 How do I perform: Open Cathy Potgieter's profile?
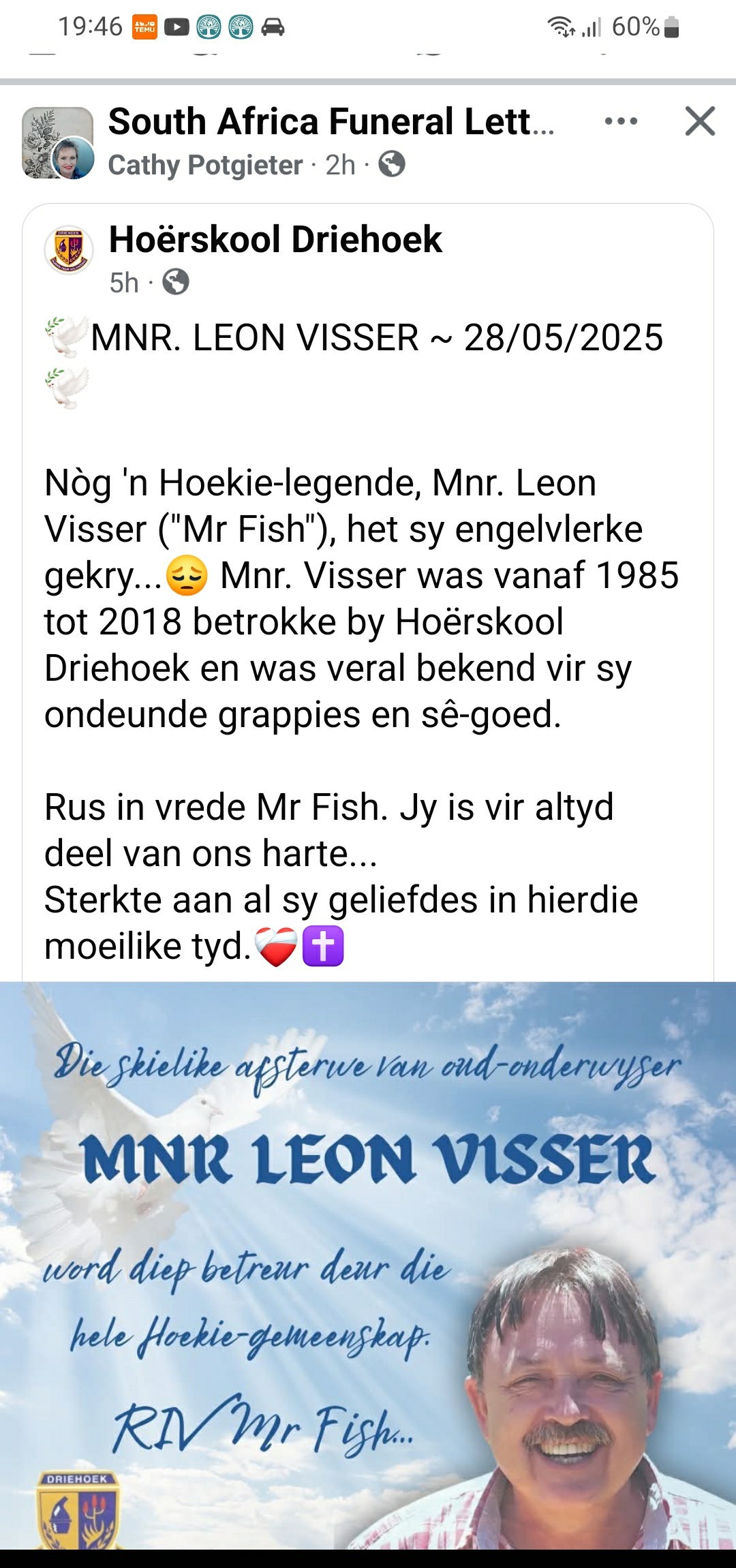click(205, 165)
